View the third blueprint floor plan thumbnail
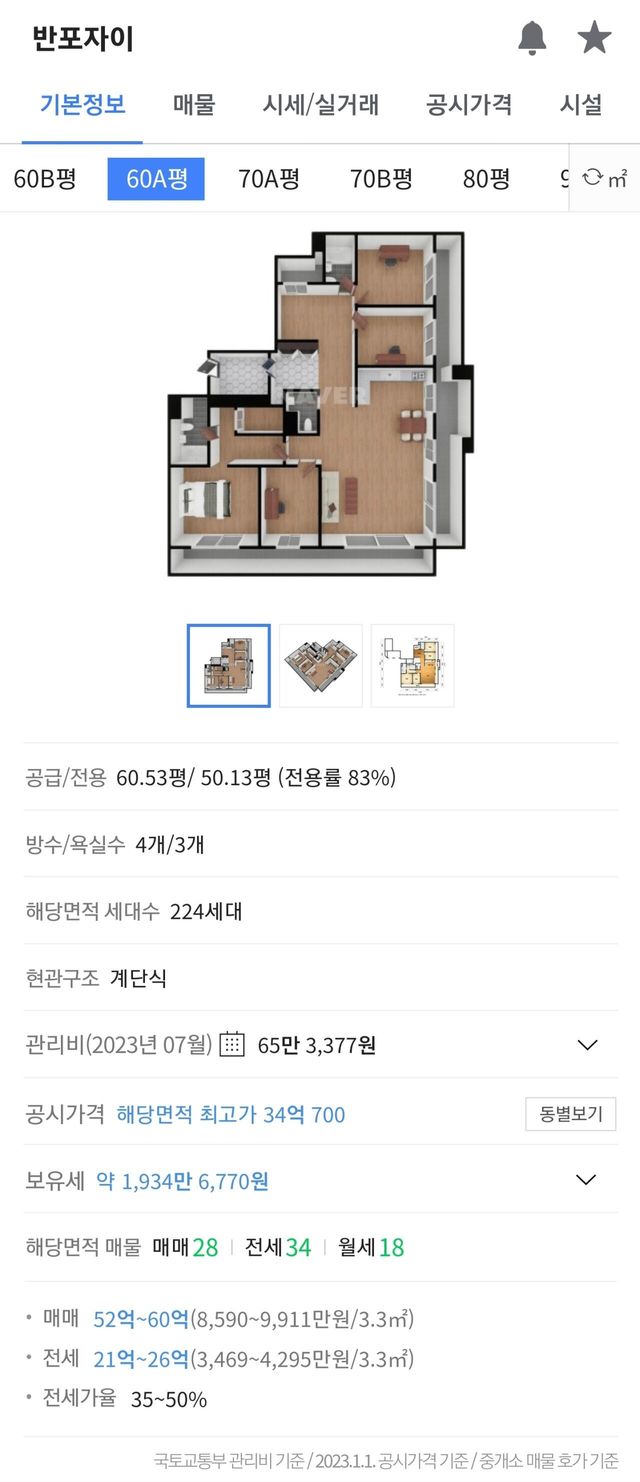The width and height of the screenshot is (640, 1482). [x=412, y=666]
